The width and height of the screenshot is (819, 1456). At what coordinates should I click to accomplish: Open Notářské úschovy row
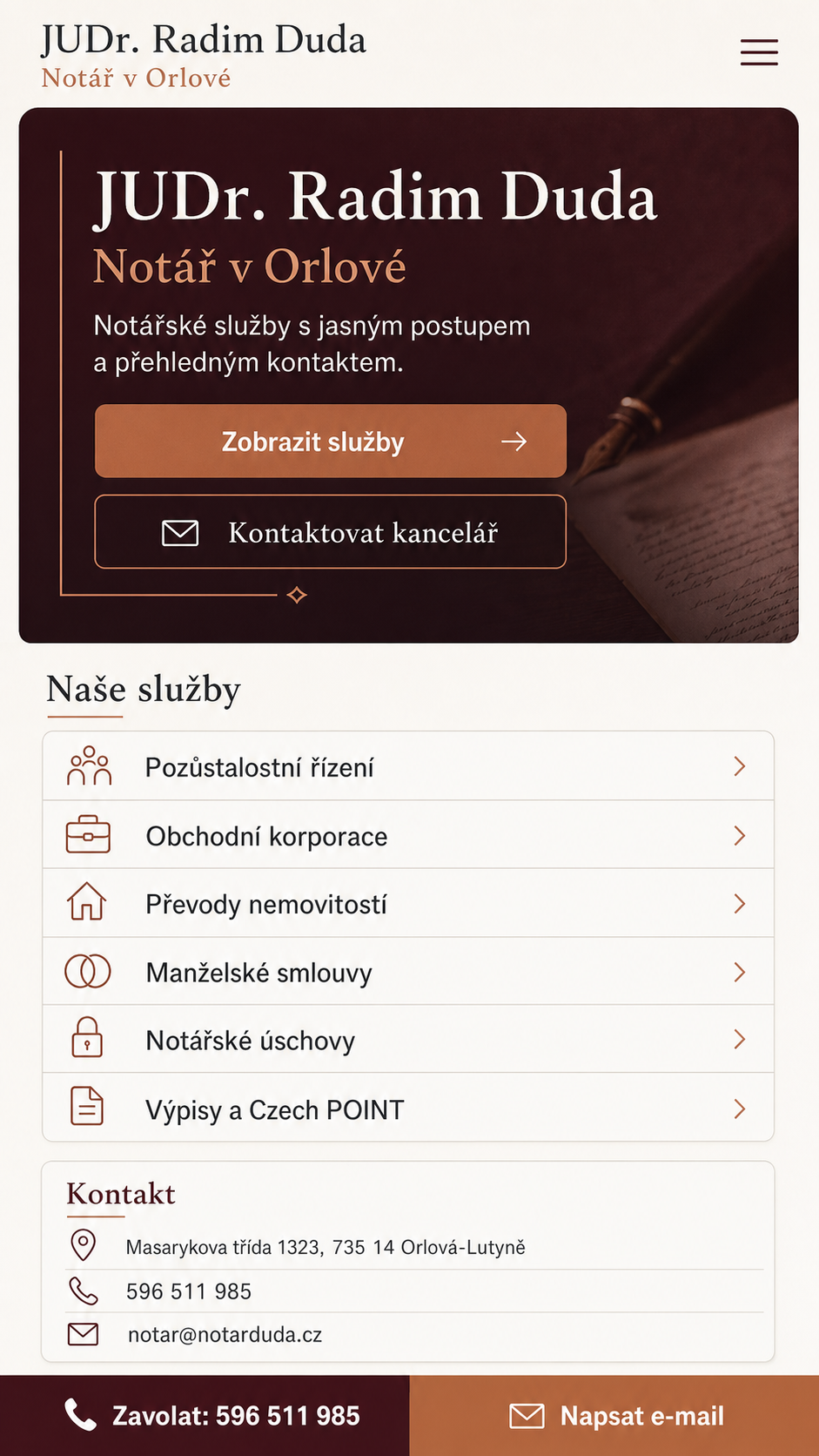coord(408,1039)
